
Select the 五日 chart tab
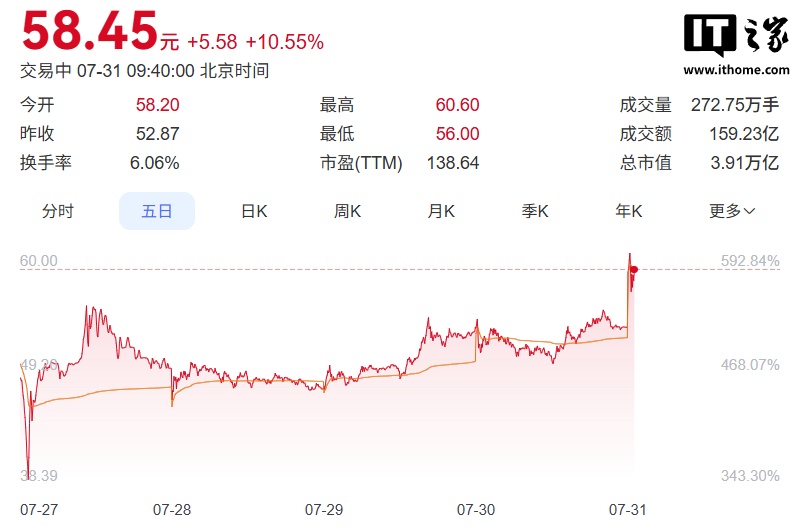tap(157, 211)
